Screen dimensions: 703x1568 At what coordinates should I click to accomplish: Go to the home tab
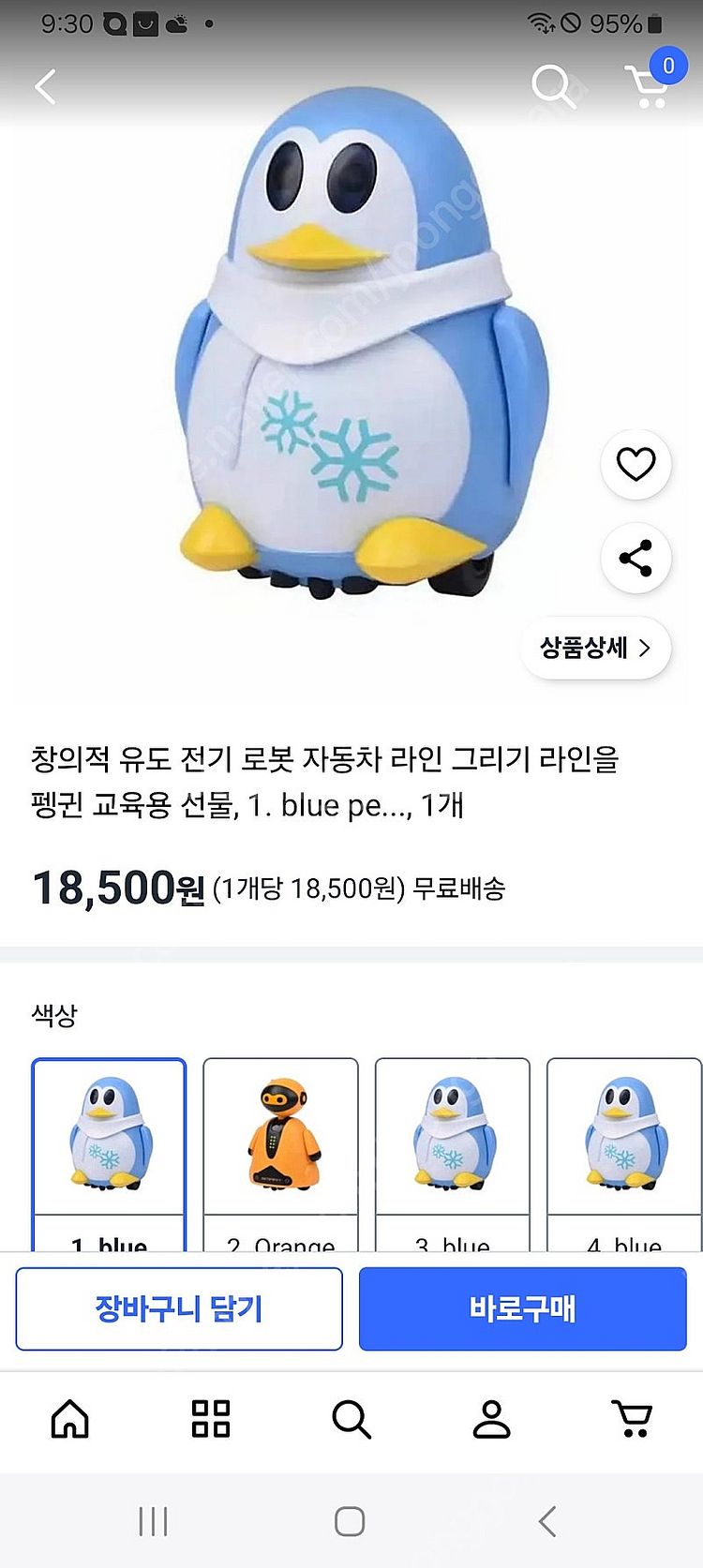[70, 1419]
